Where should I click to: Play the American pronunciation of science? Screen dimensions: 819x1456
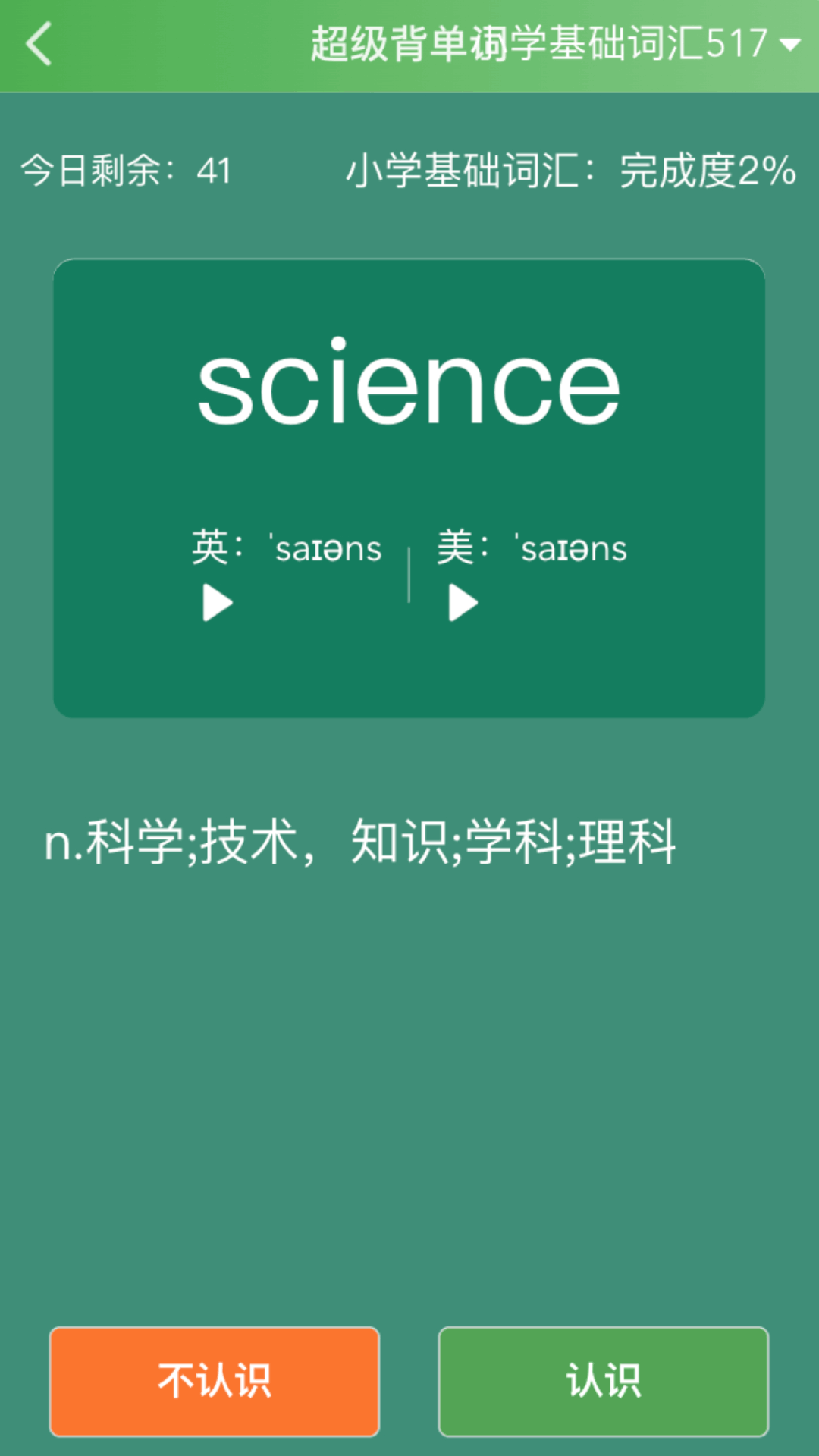coord(460,601)
